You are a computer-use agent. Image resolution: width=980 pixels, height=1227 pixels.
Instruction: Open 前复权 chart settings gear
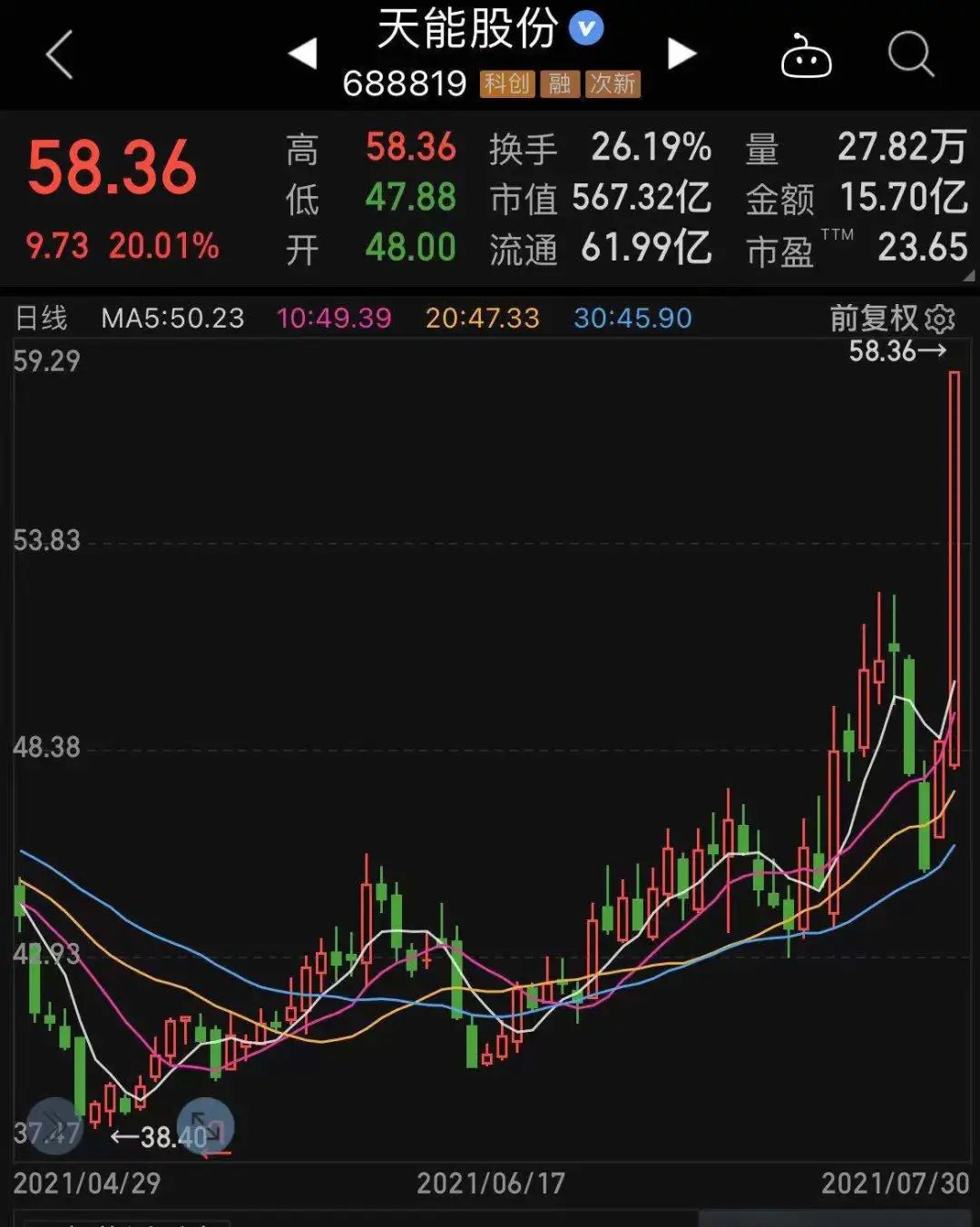940,319
